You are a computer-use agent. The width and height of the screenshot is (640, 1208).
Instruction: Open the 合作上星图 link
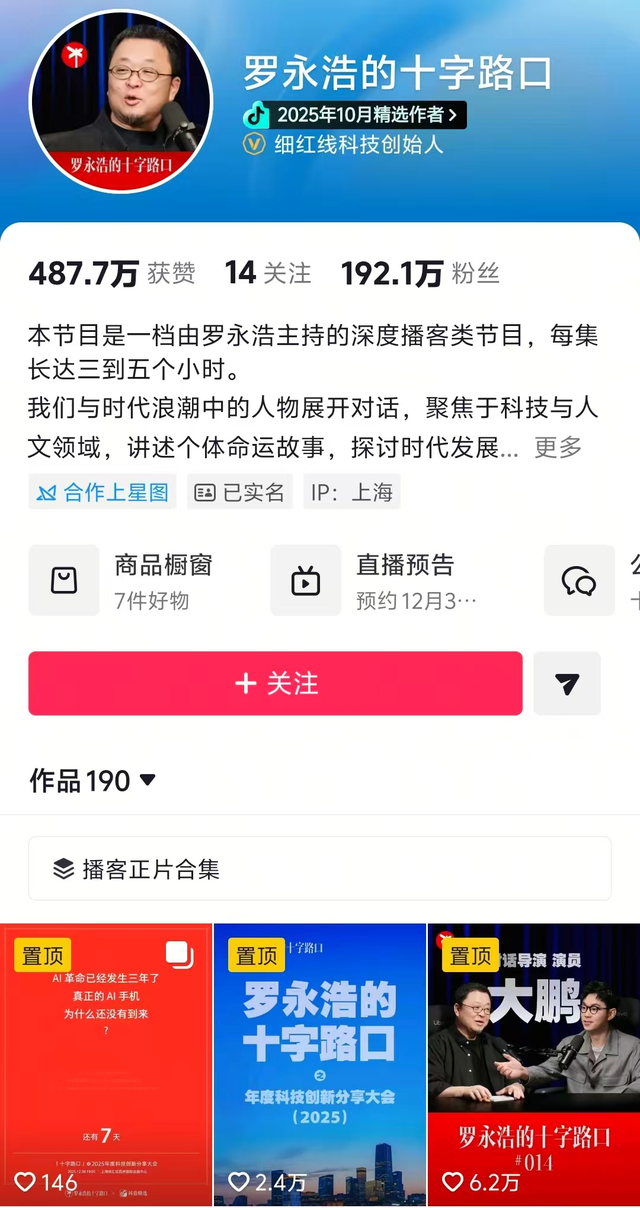coord(102,492)
